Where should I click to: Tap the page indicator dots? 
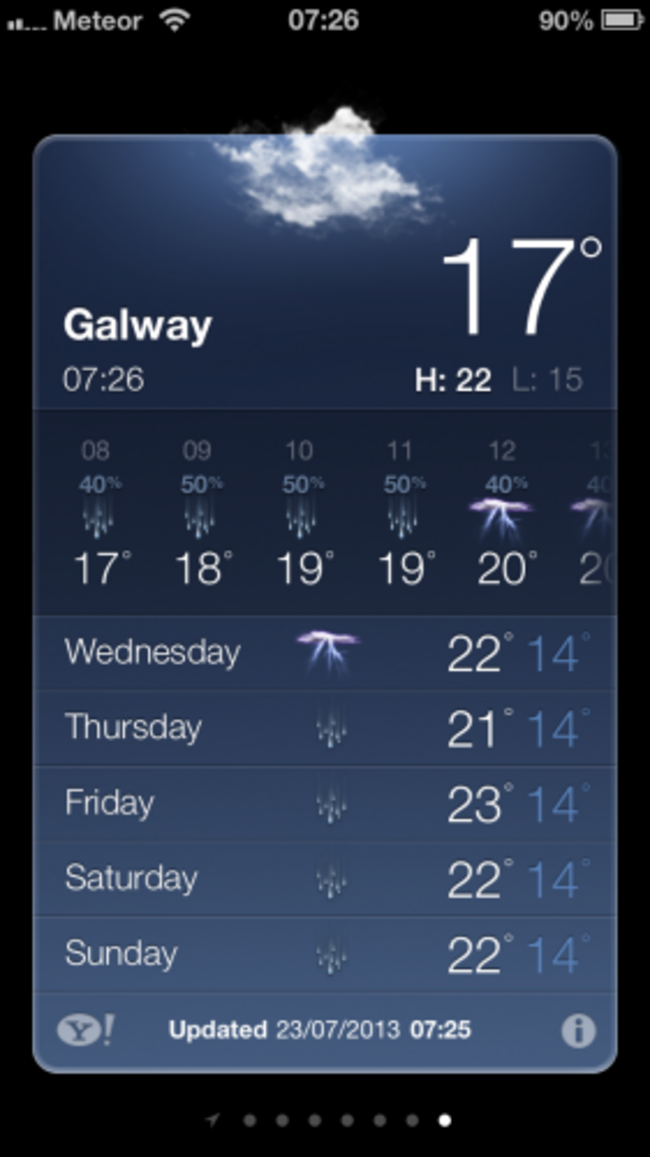[x=330, y=1120]
